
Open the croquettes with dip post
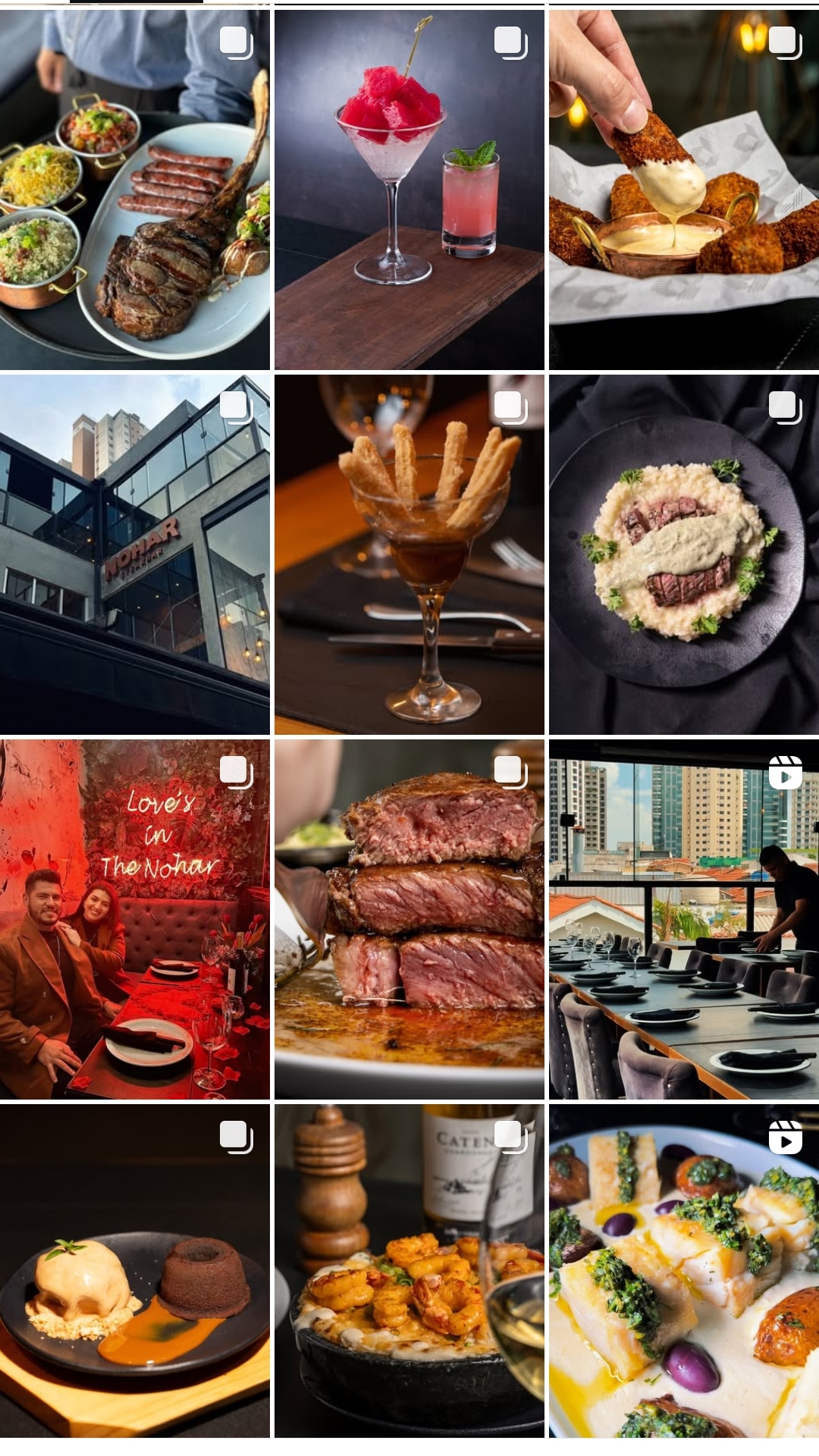click(x=684, y=190)
